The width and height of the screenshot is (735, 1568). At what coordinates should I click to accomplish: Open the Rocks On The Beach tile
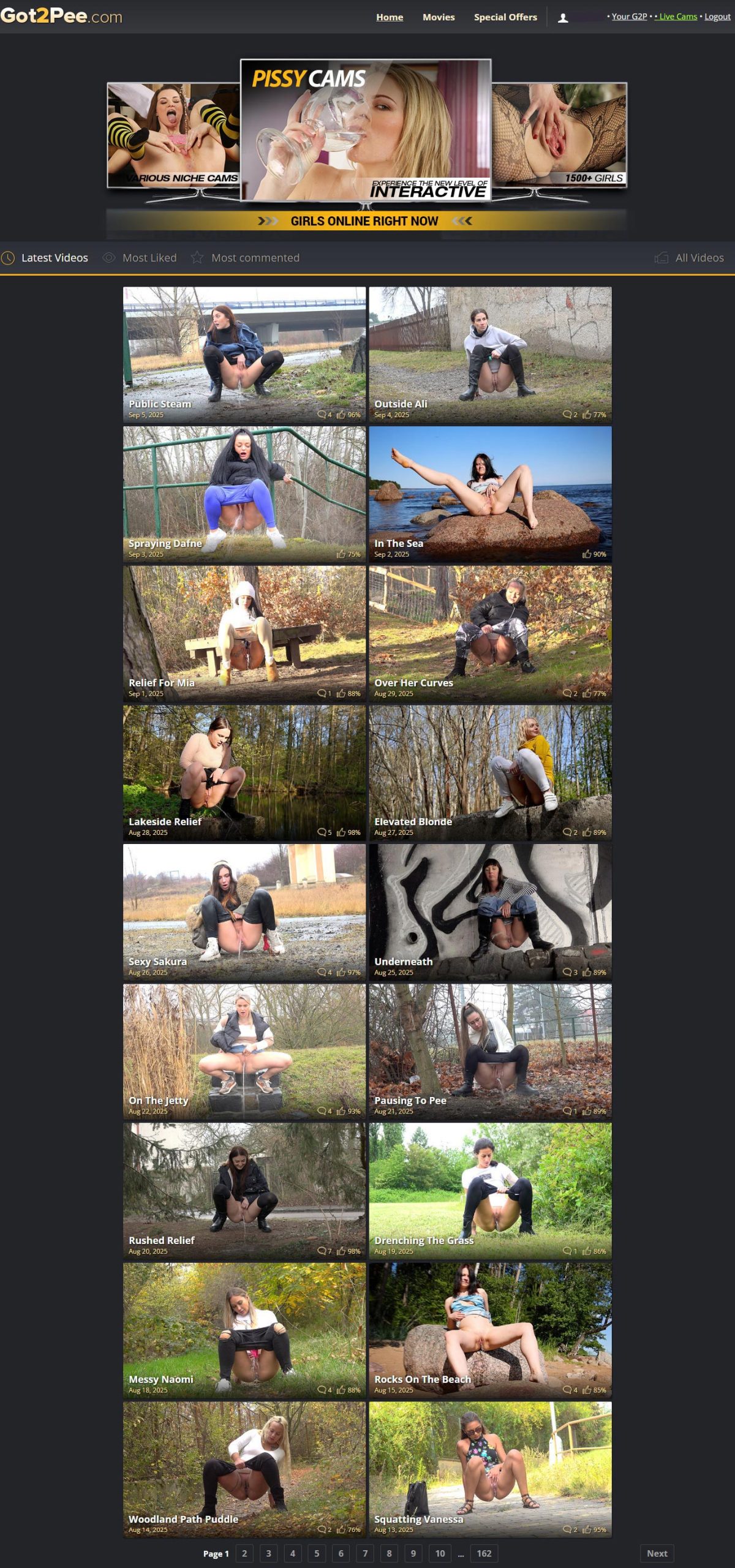click(490, 1330)
